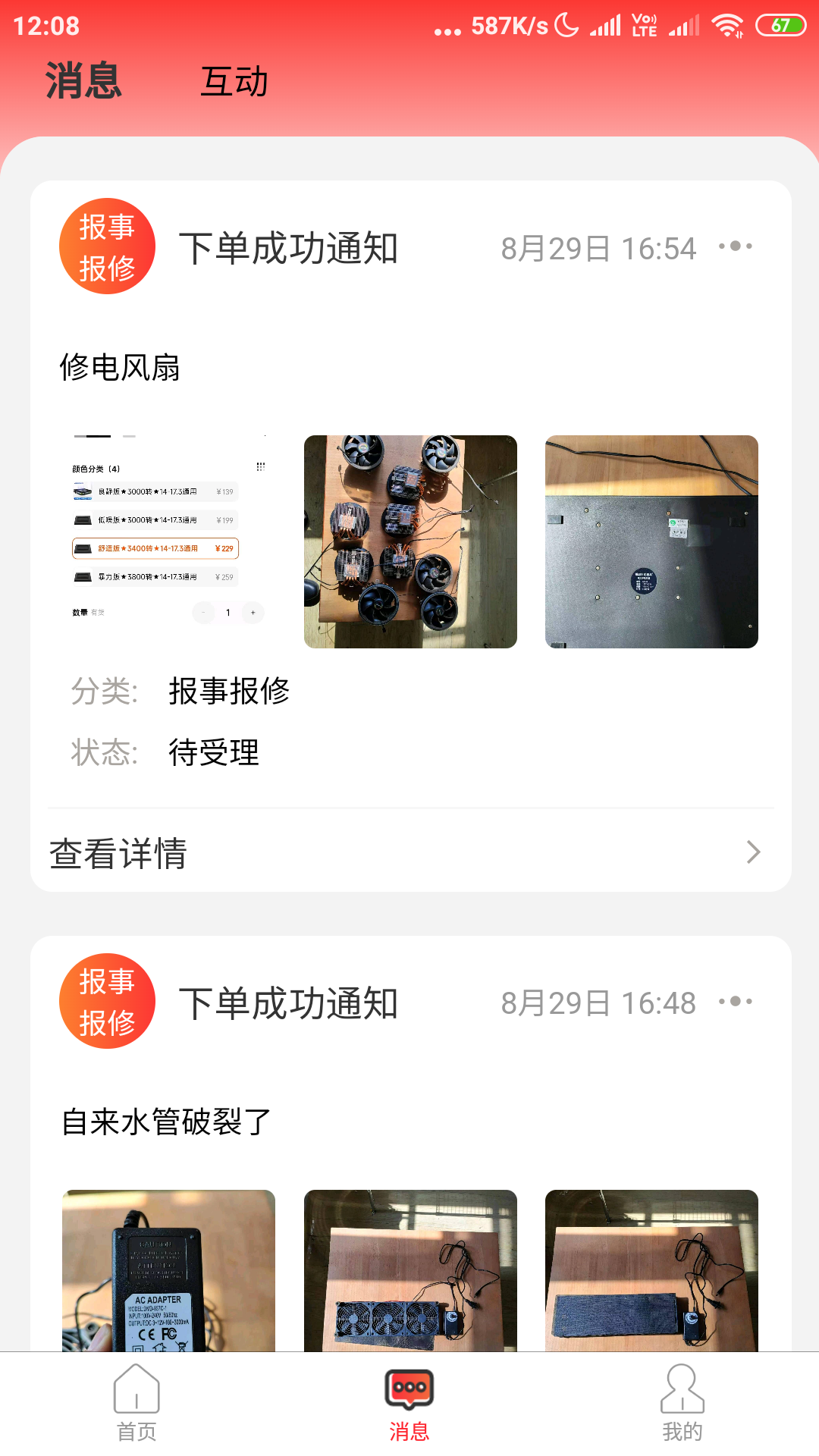The width and height of the screenshot is (819, 1456).
Task: Tap the orange 报事报修 badge on first notice
Action: tap(107, 246)
